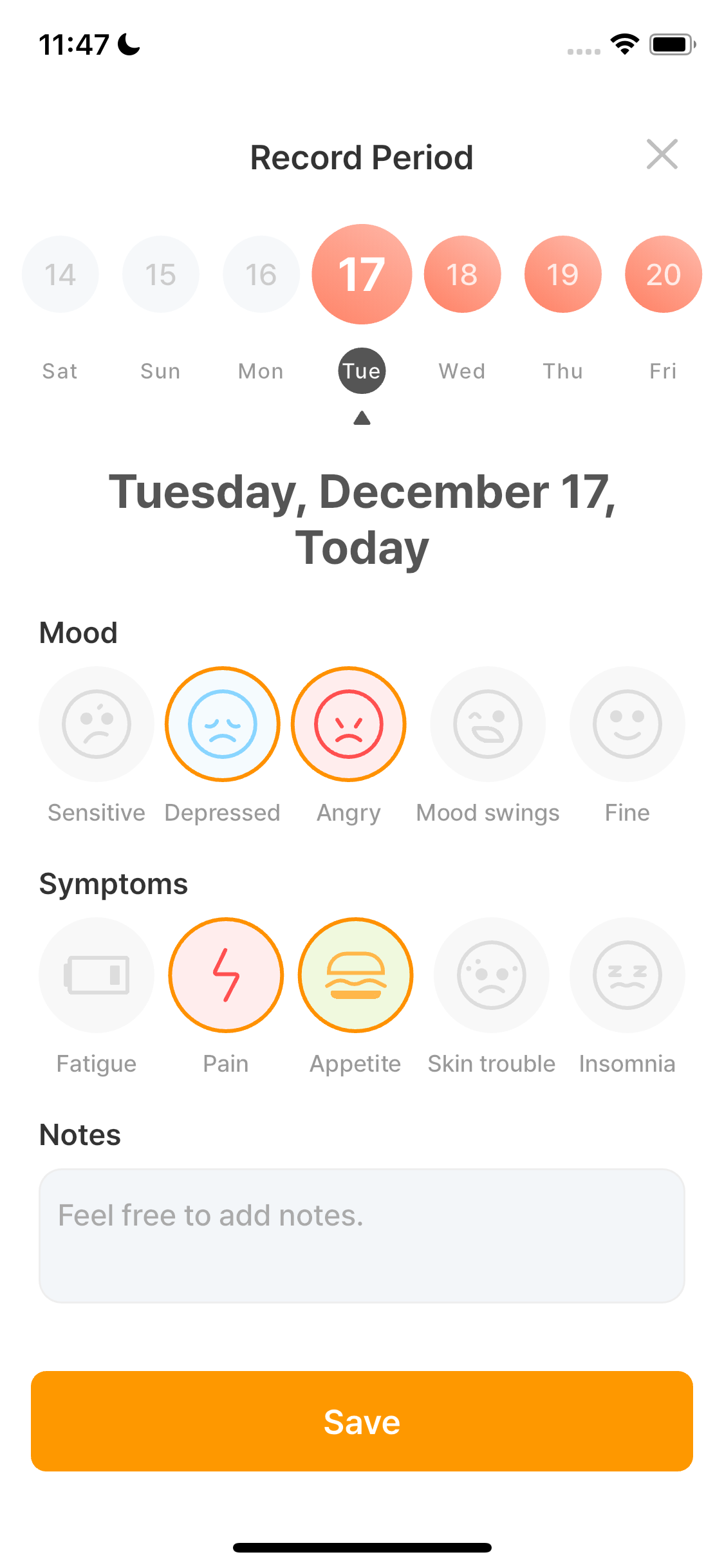Set mood to Fine
Image resolution: width=724 pixels, height=1568 pixels.
pos(627,724)
